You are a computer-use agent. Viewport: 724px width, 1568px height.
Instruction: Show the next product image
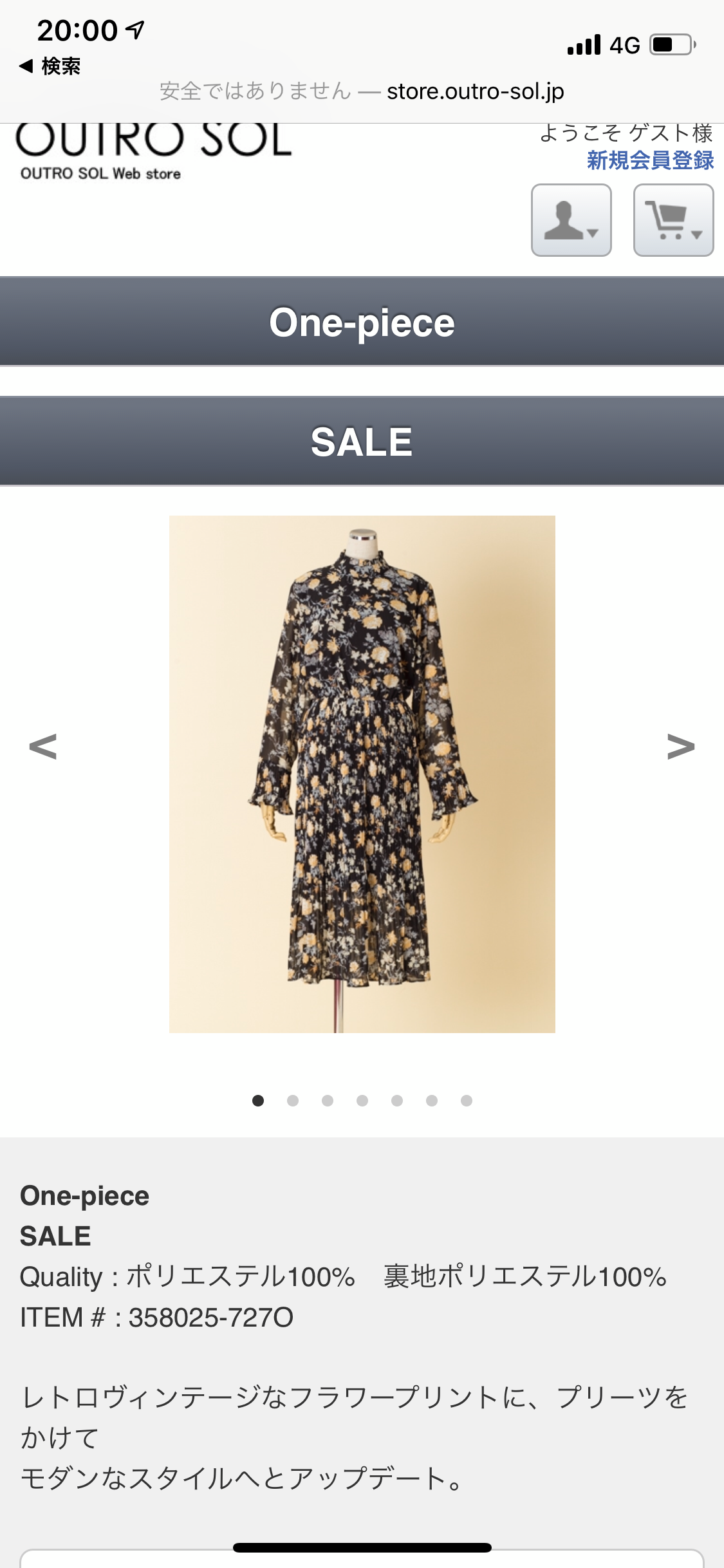(680, 746)
